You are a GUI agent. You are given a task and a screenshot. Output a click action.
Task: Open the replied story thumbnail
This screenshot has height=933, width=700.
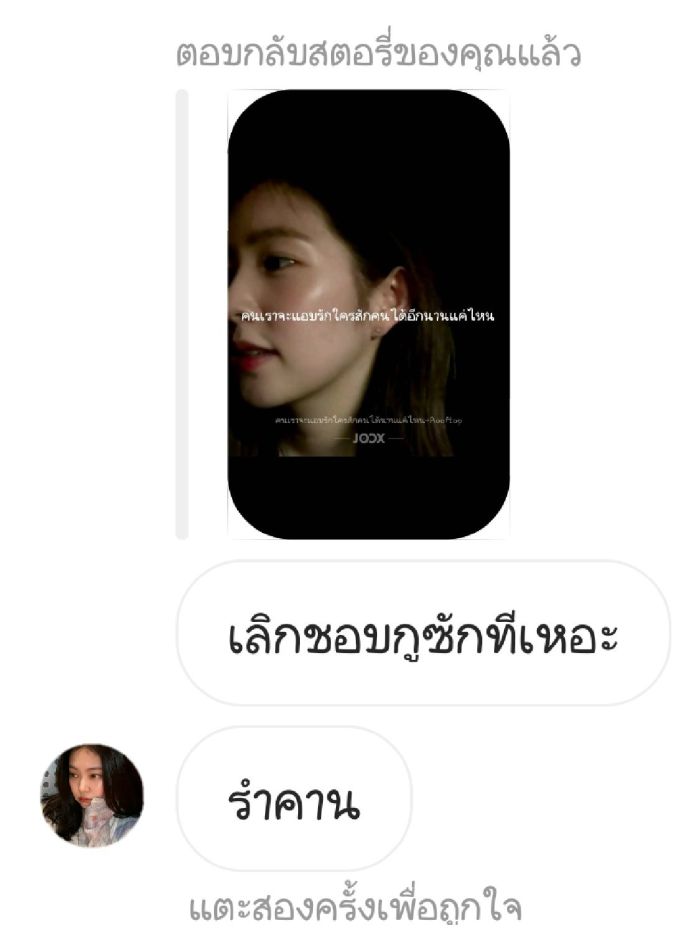pyautogui.click(x=368, y=314)
